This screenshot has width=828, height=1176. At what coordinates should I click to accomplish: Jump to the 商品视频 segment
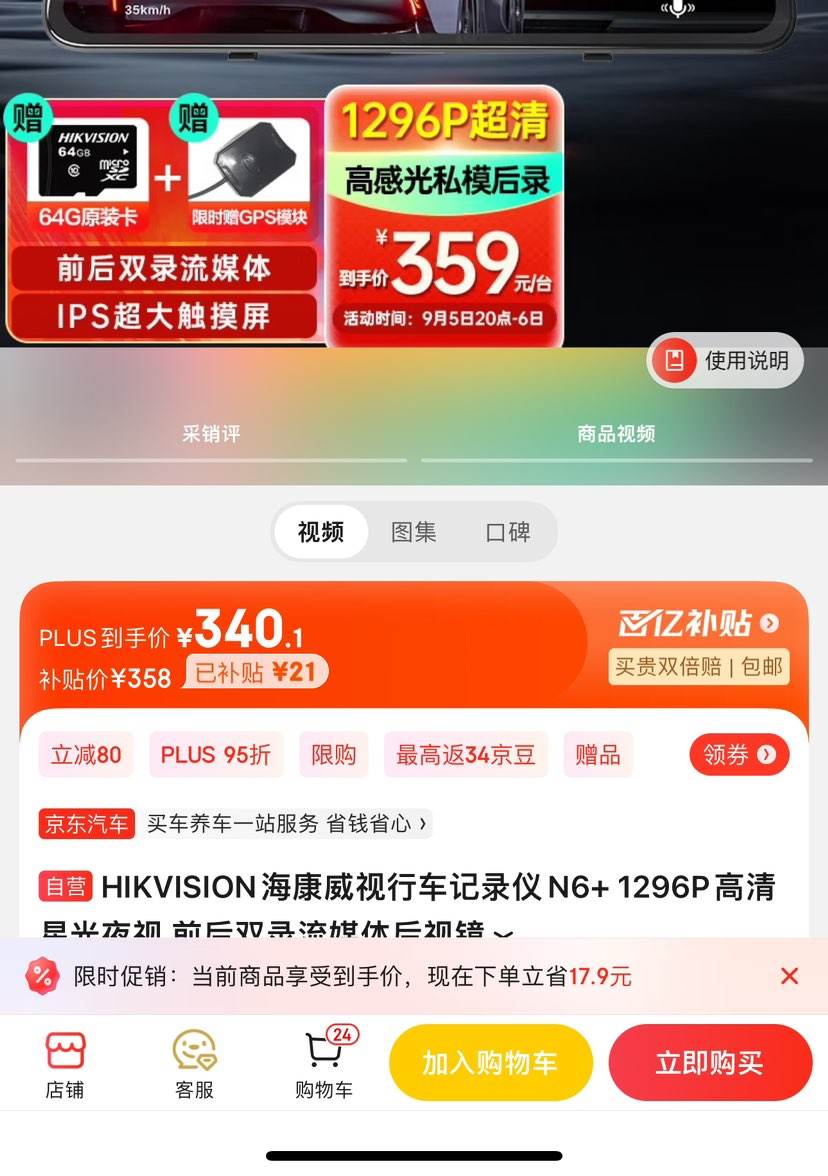click(x=616, y=434)
